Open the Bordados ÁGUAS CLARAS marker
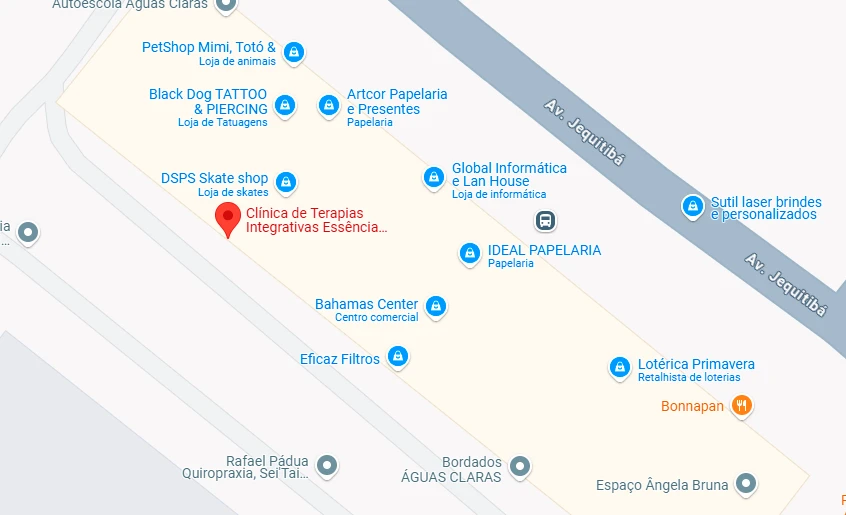This screenshot has height=515, width=846. (x=519, y=465)
